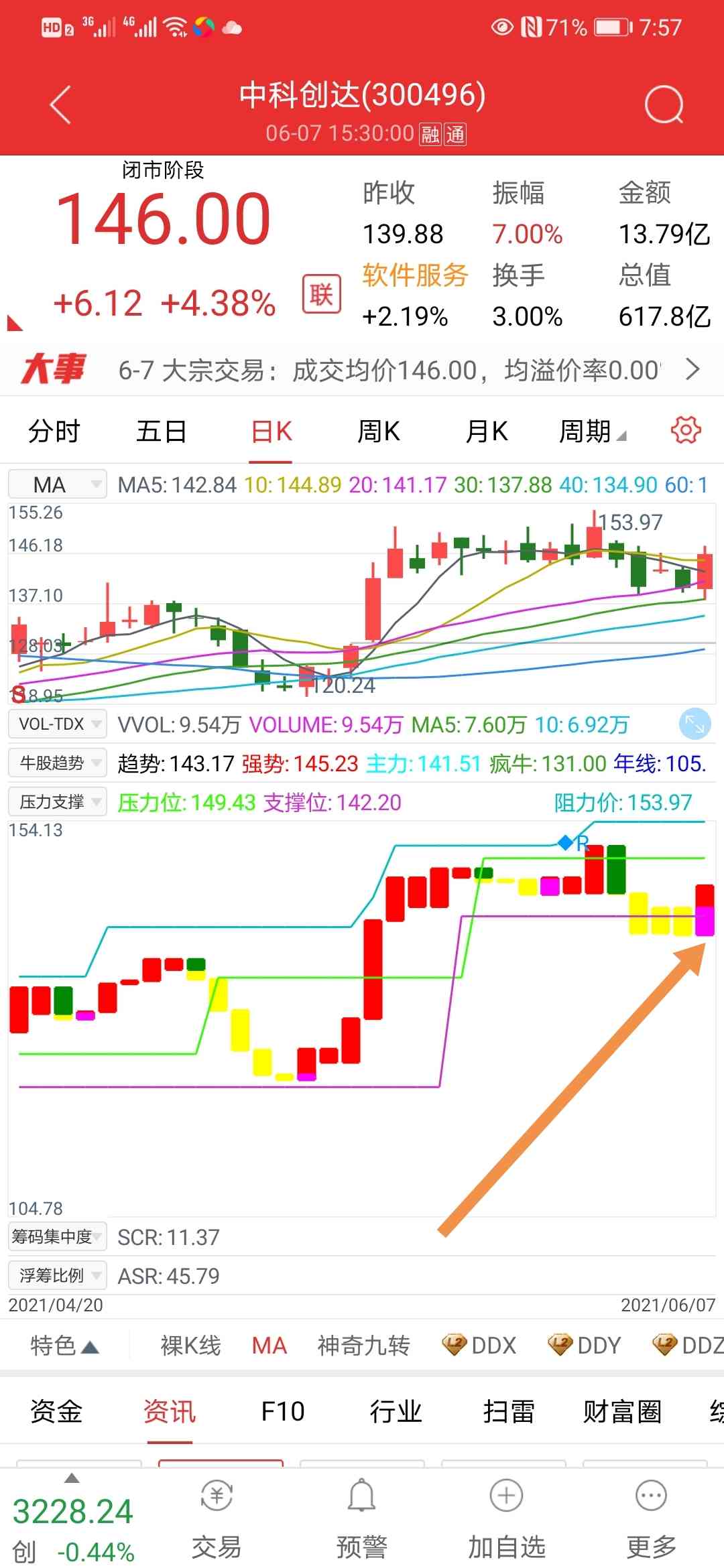
Task: Select the 神奇九转 indicator
Action: click(363, 1345)
